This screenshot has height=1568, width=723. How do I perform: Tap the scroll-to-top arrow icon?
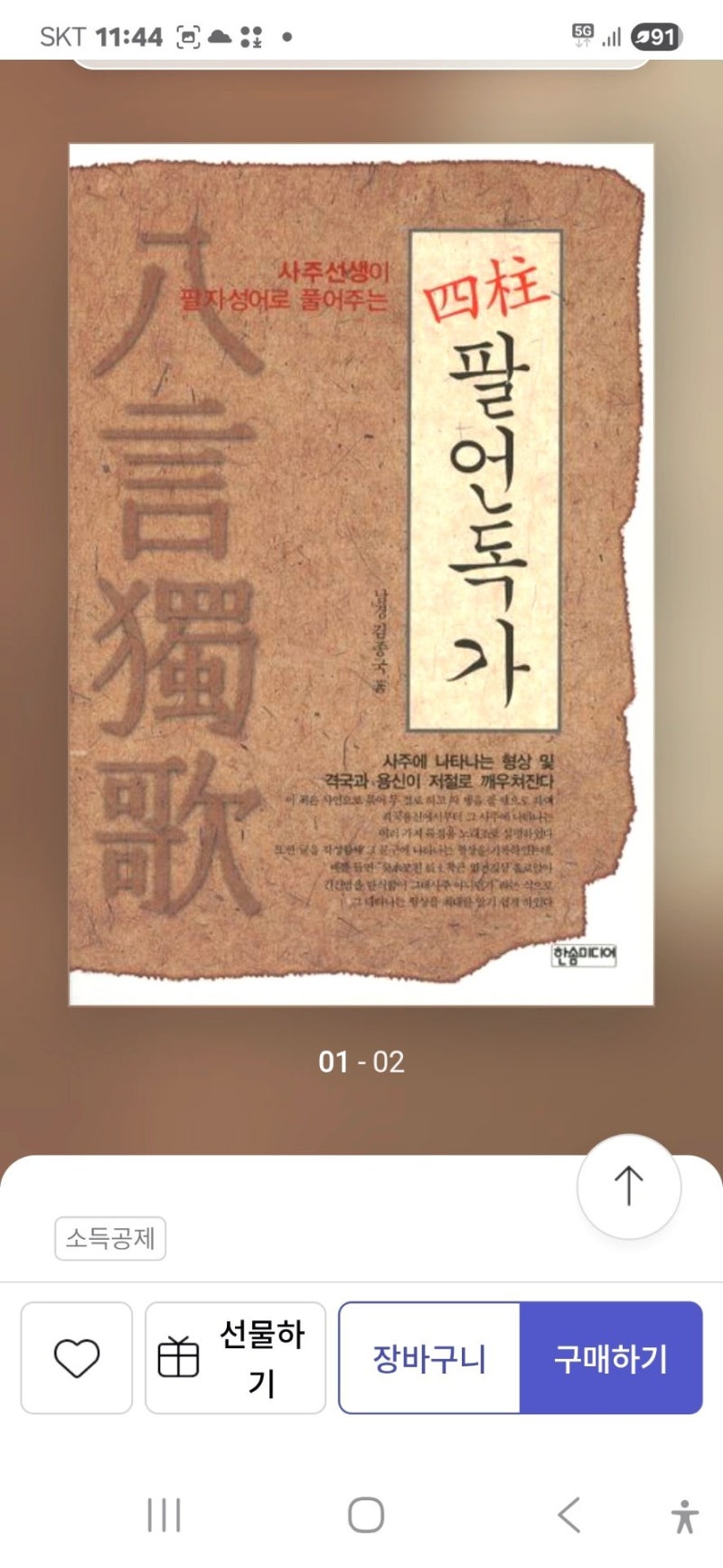(630, 1187)
